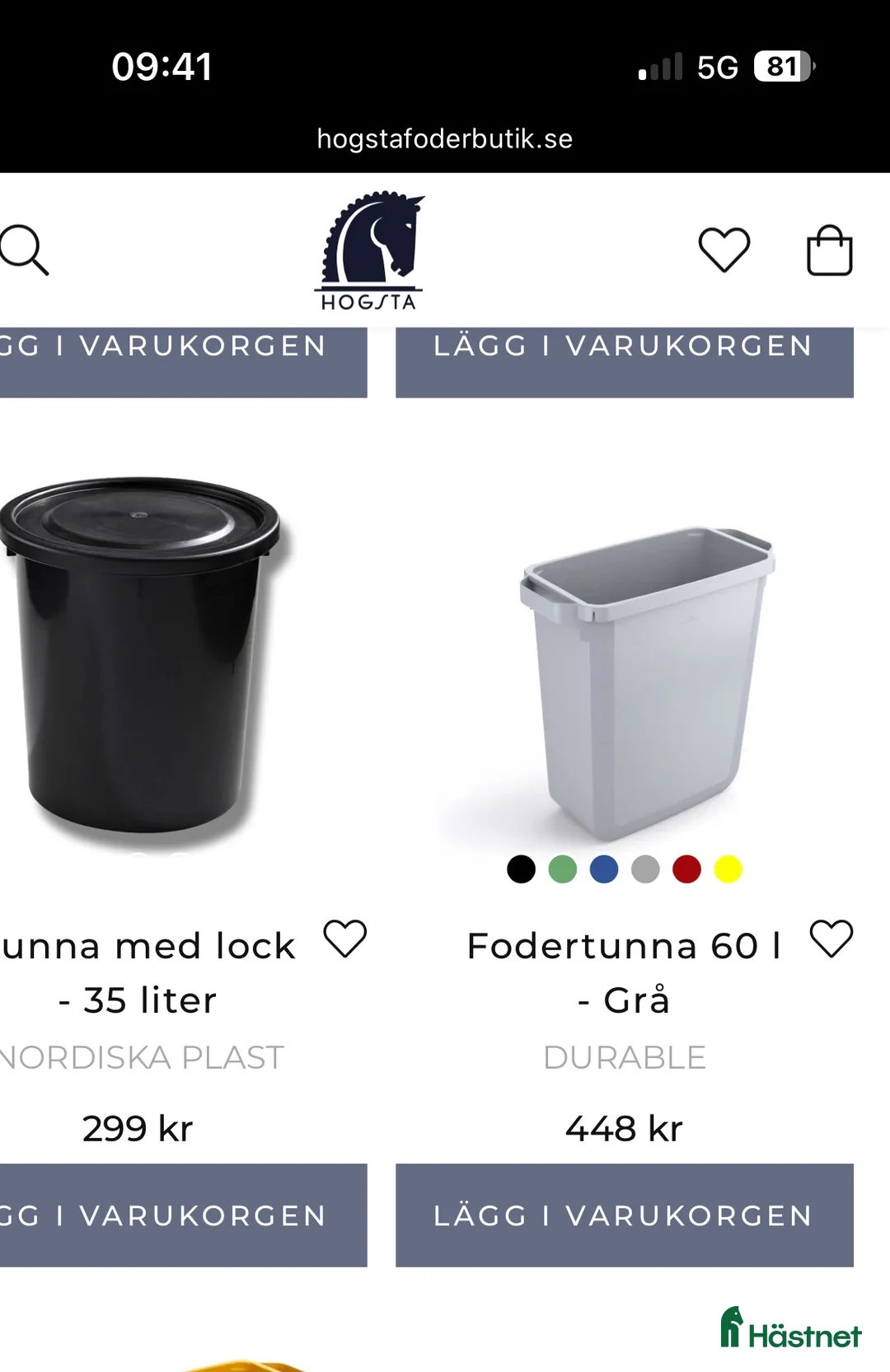The image size is (890, 1372).
Task: Add Fodertunna 60 l to cart
Action: pyautogui.click(x=624, y=1215)
